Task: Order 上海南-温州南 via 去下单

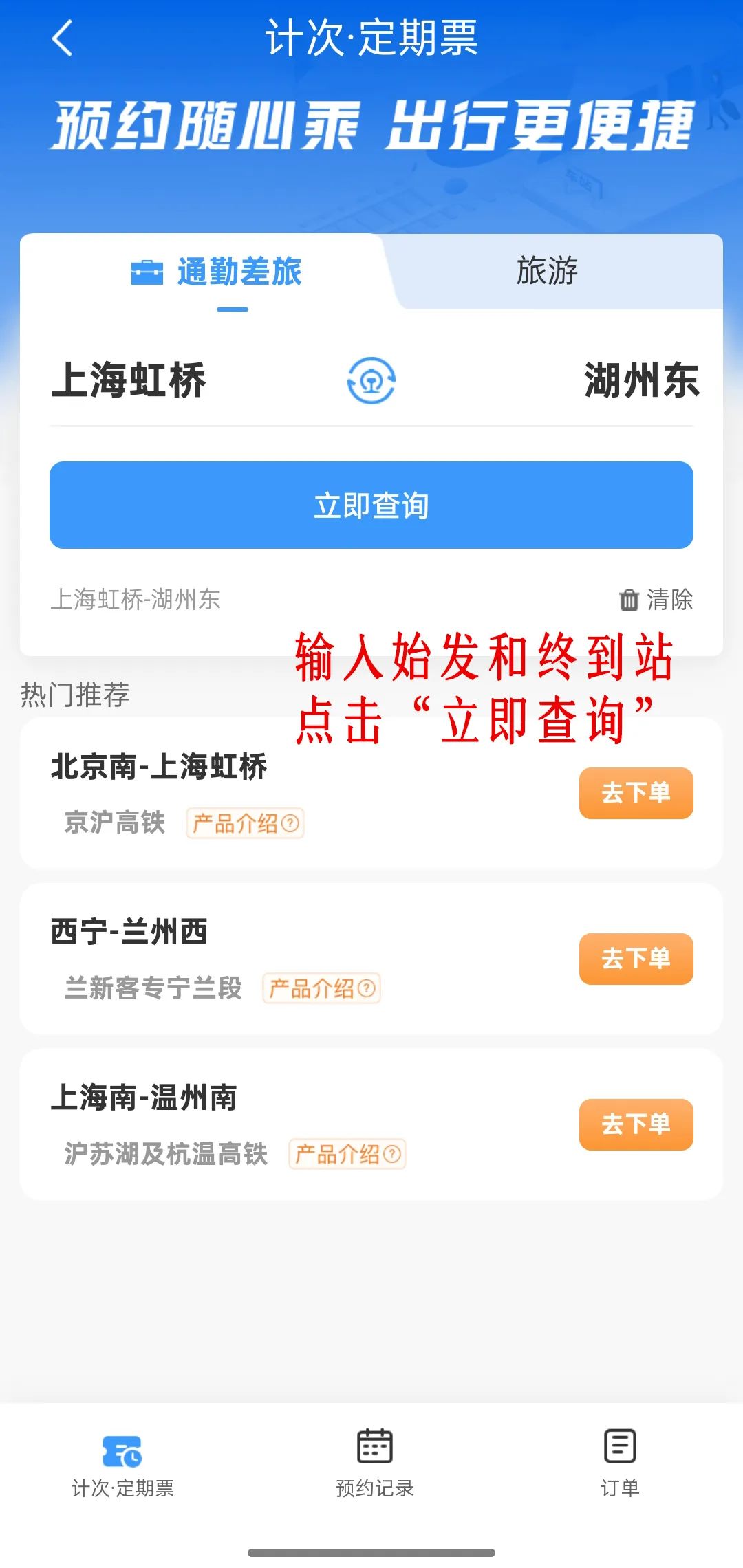Action: click(636, 1124)
